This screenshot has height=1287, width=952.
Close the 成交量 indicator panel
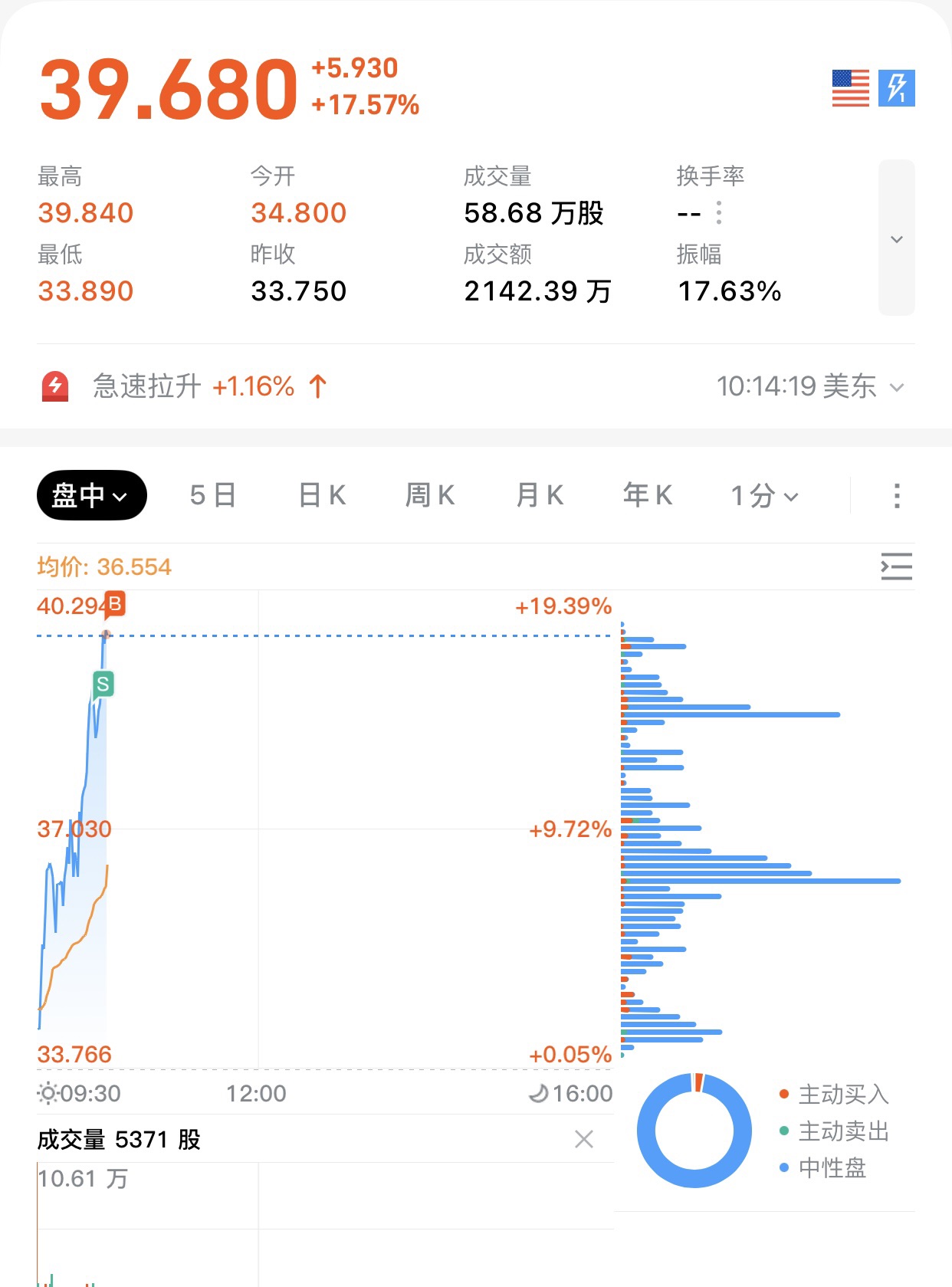point(584,1139)
